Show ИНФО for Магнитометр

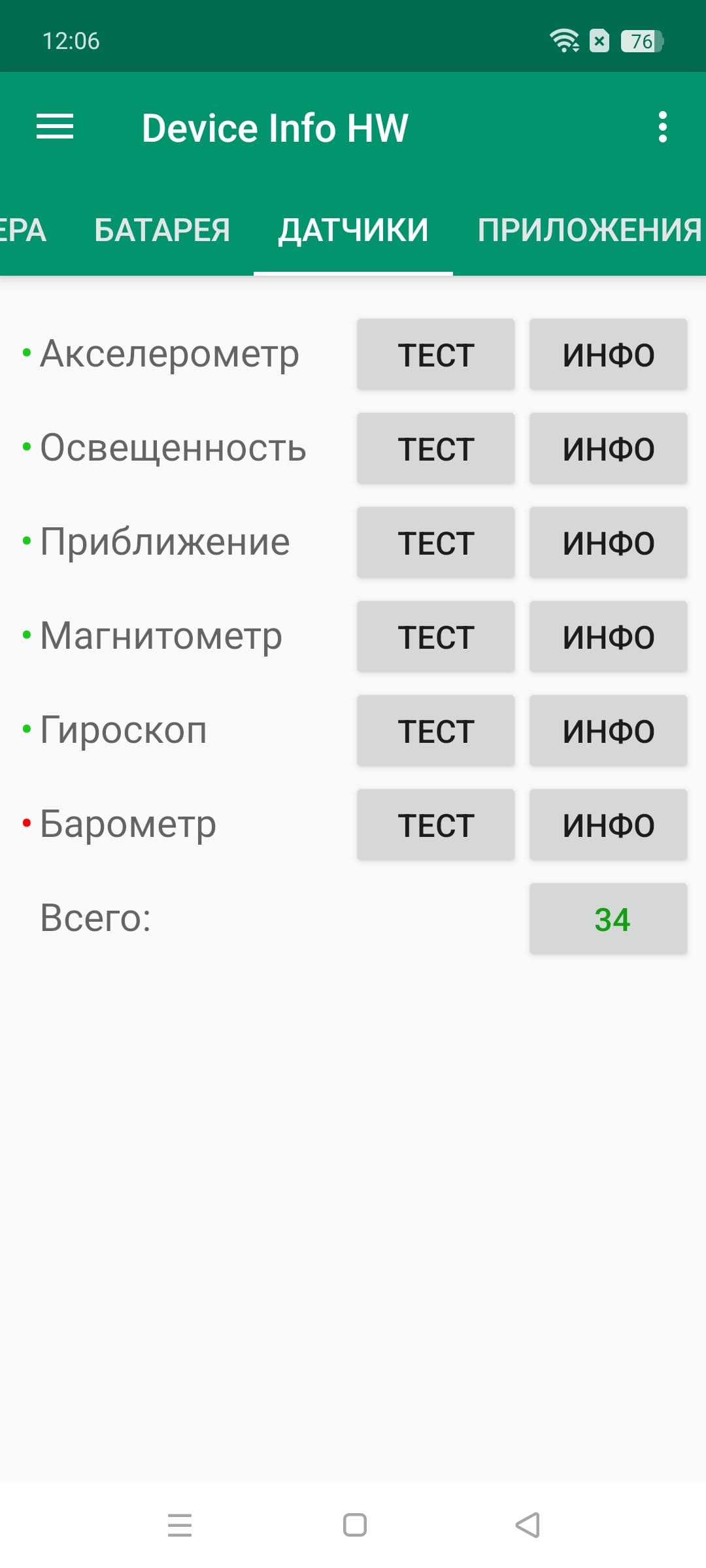(608, 637)
